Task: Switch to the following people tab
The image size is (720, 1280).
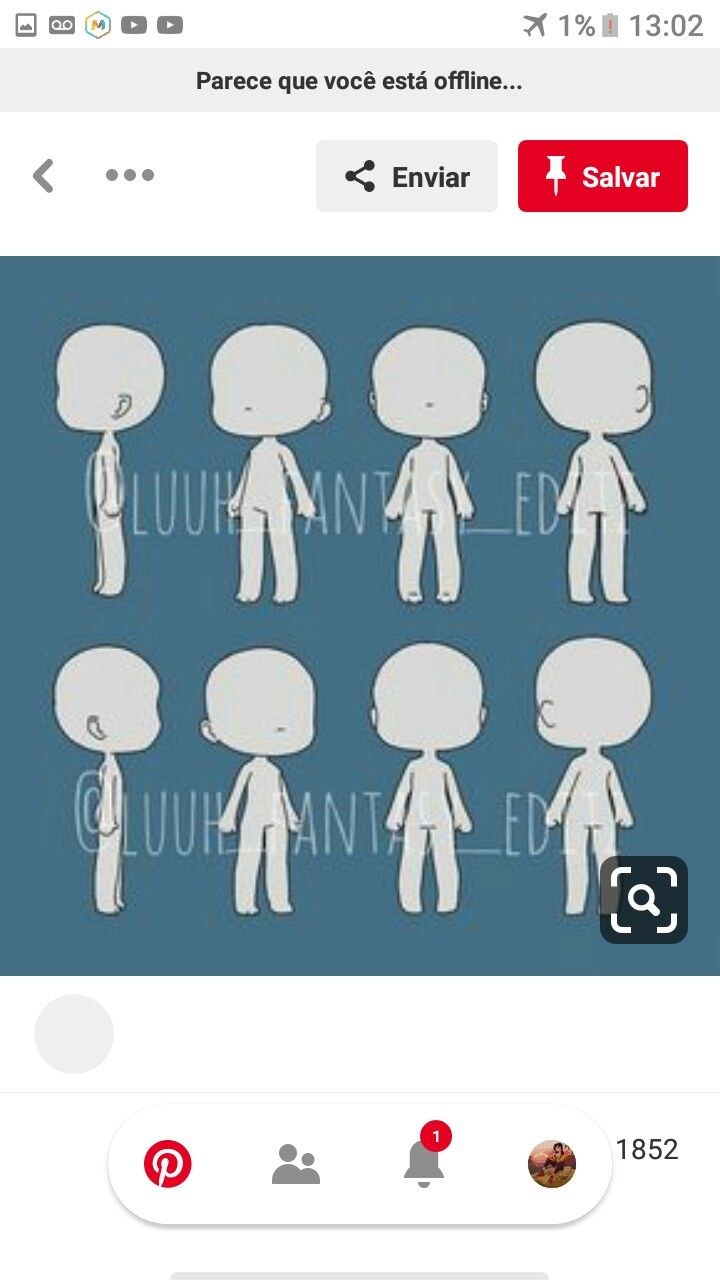Action: point(296,1165)
